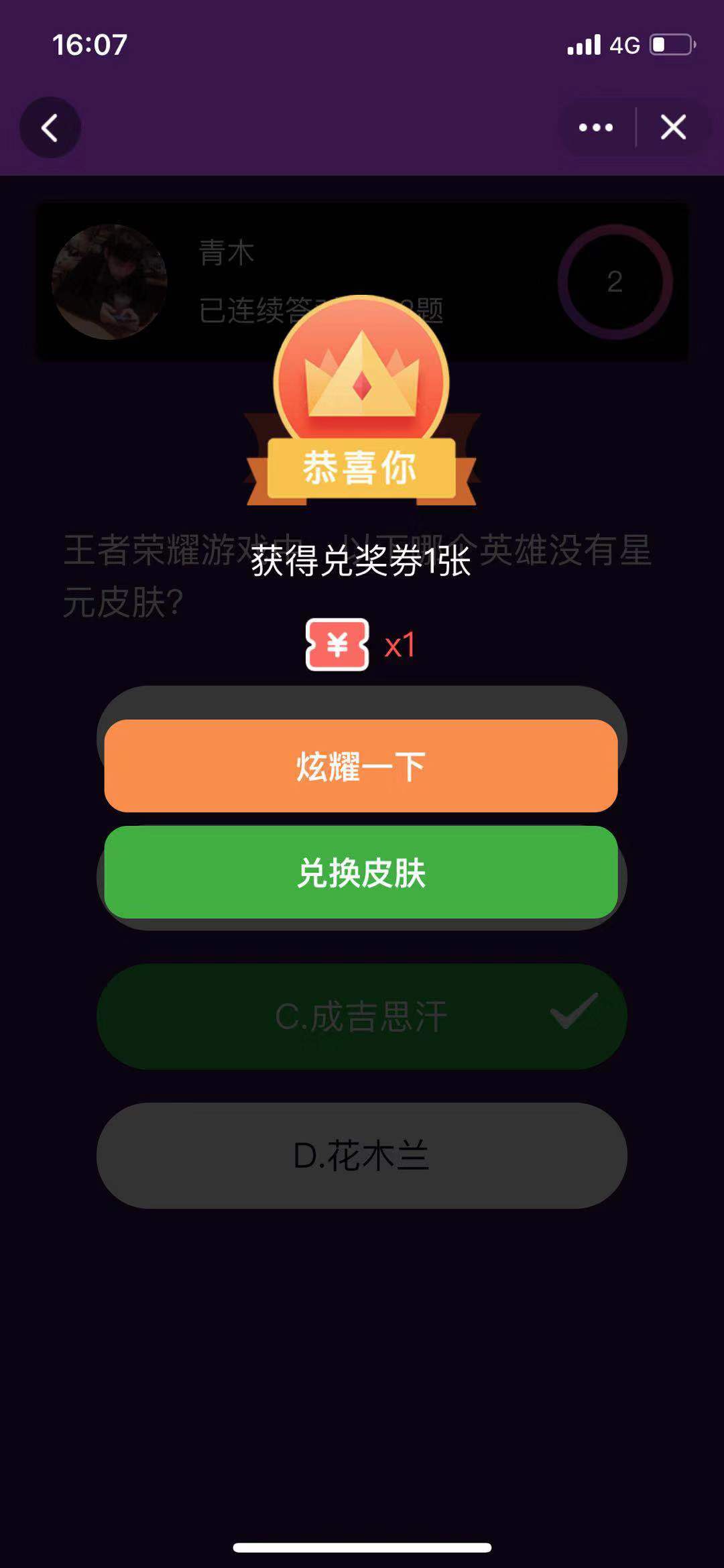This screenshot has height=1568, width=724.
Task: Tap the time 16:07 in status bar
Action: (88, 46)
